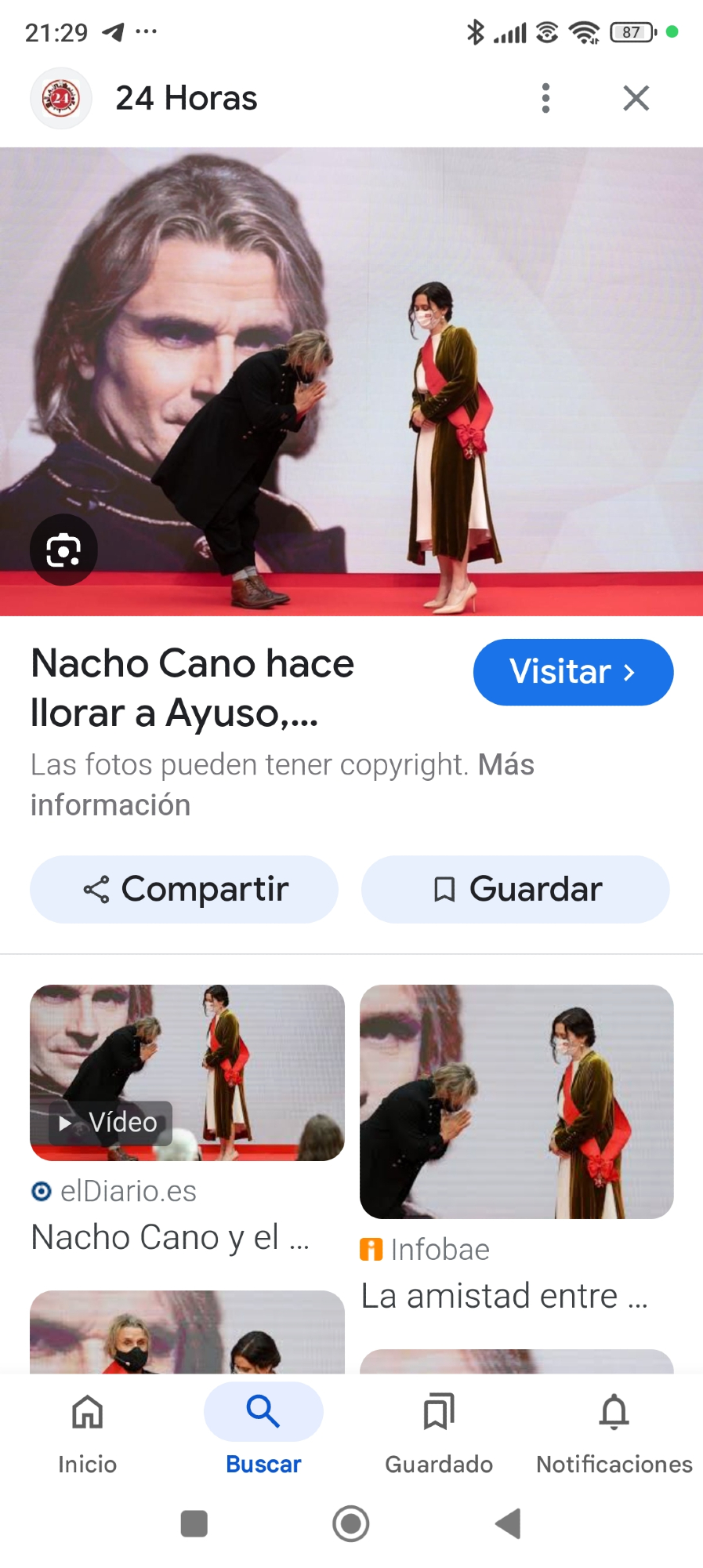The height and width of the screenshot is (1568, 703).
Task: Switch to the Buscar tab
Action: point(263,1428)
